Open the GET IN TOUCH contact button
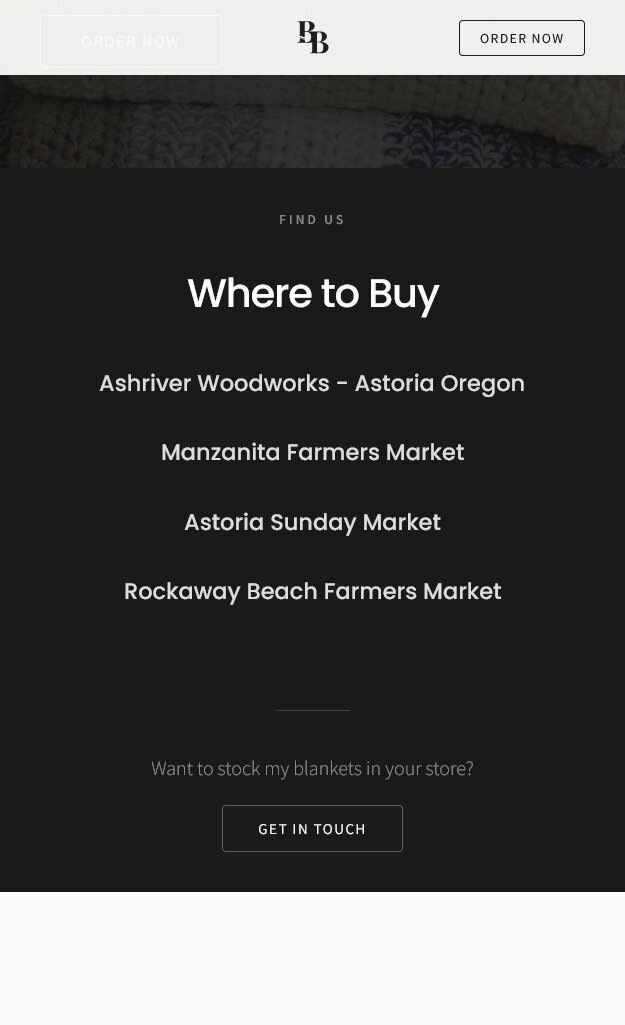 coord(312,828)
